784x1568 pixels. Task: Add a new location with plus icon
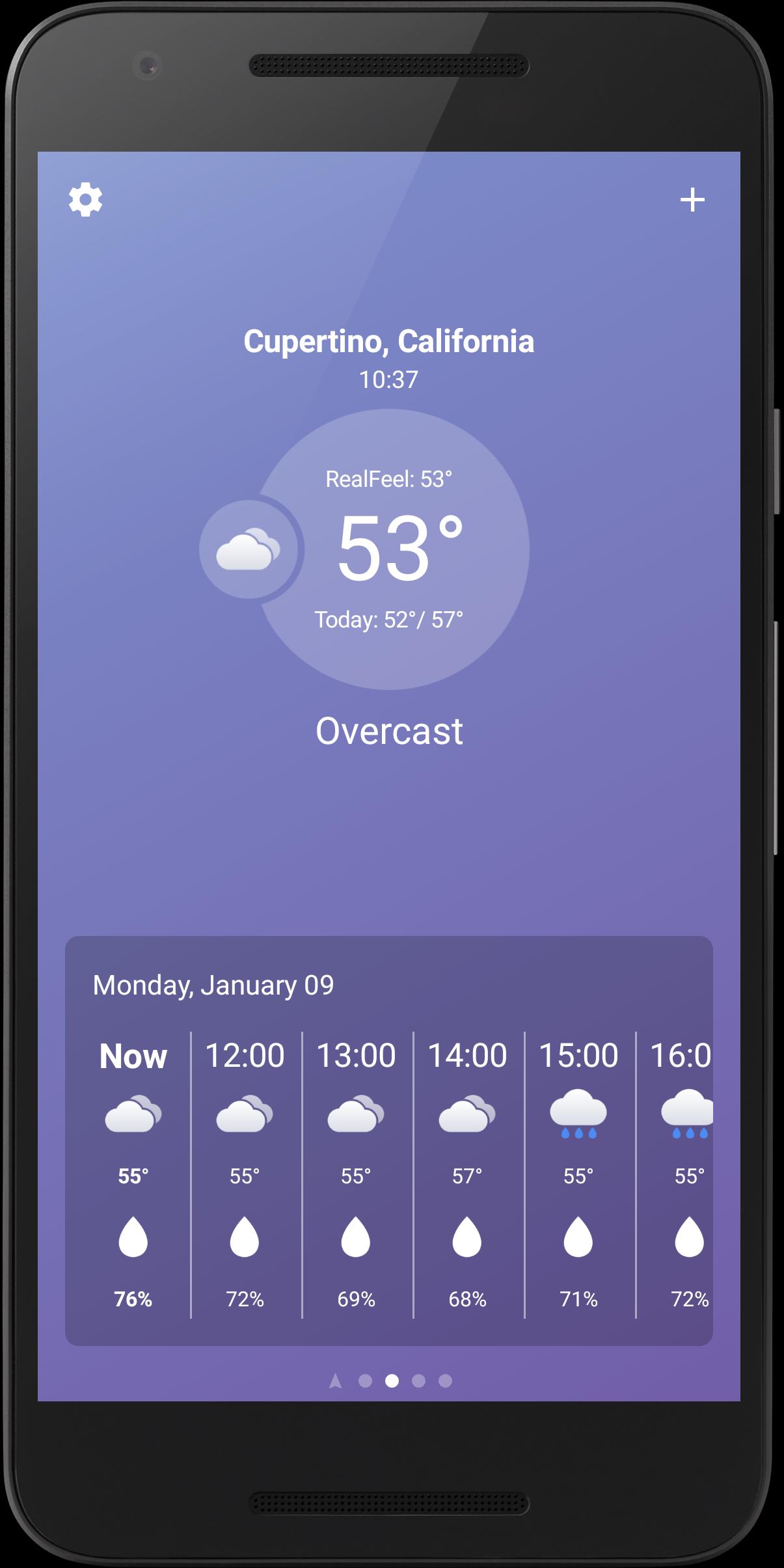pyautogui.click(x=692, y=199)
